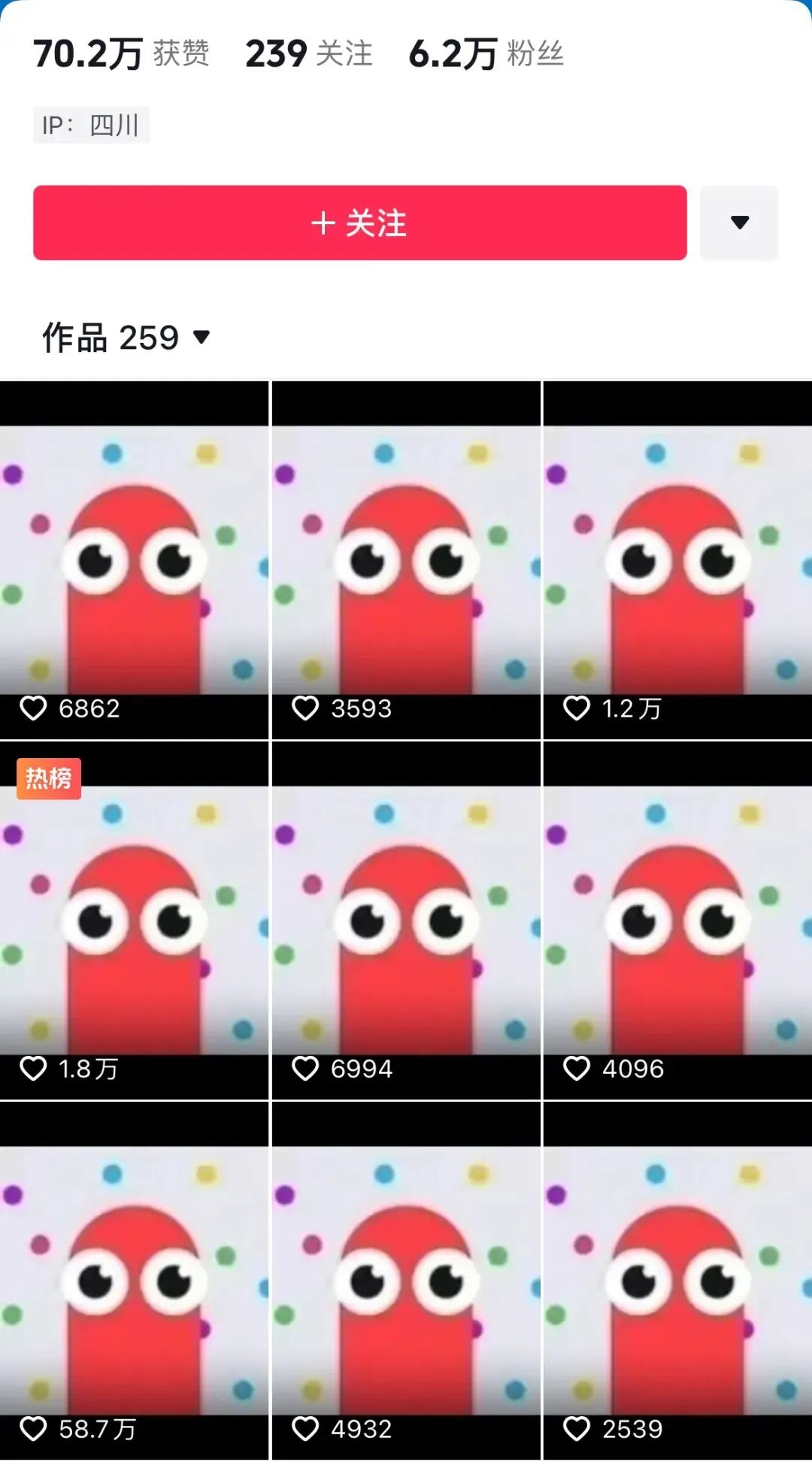Play the video with 1.2万 likes

tap(677, 560)
